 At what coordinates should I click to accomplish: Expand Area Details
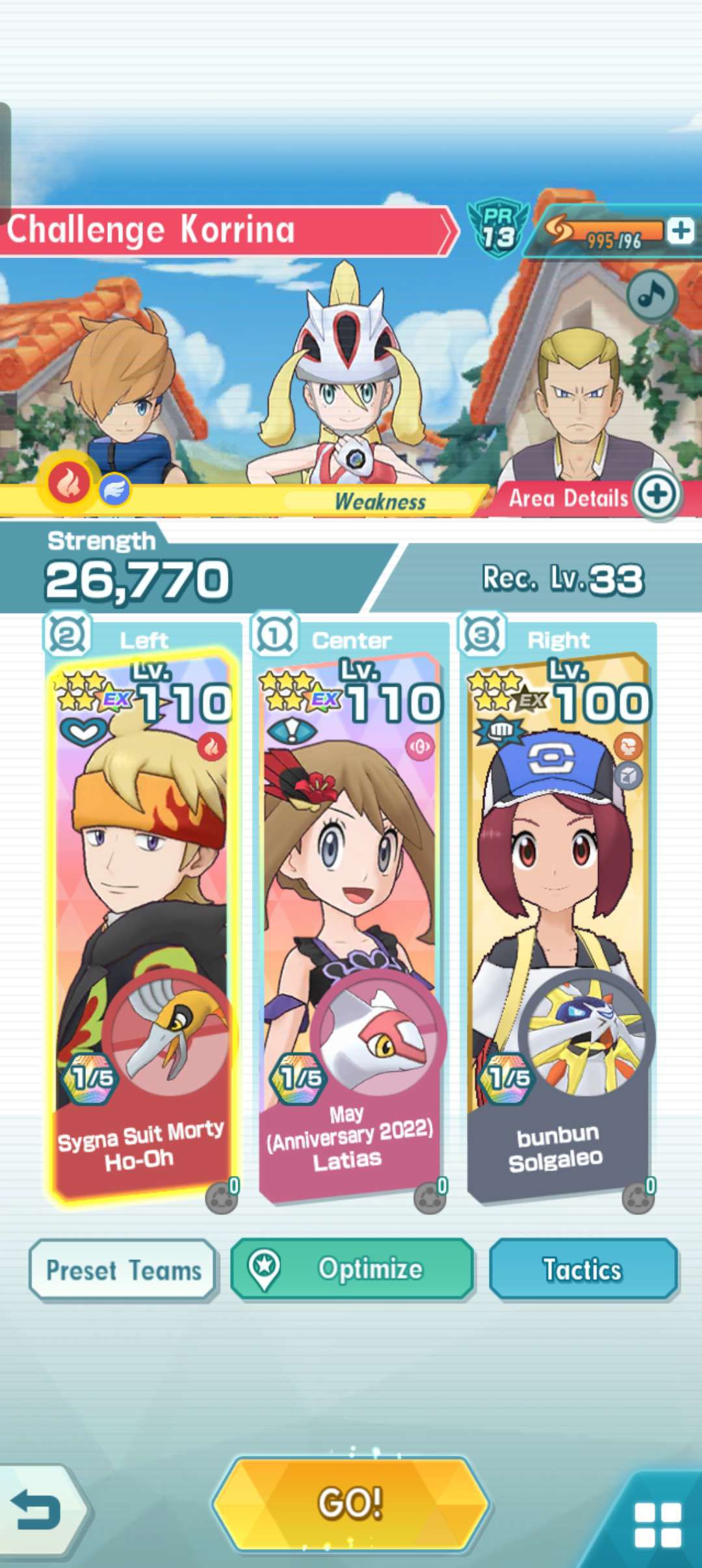656,495
